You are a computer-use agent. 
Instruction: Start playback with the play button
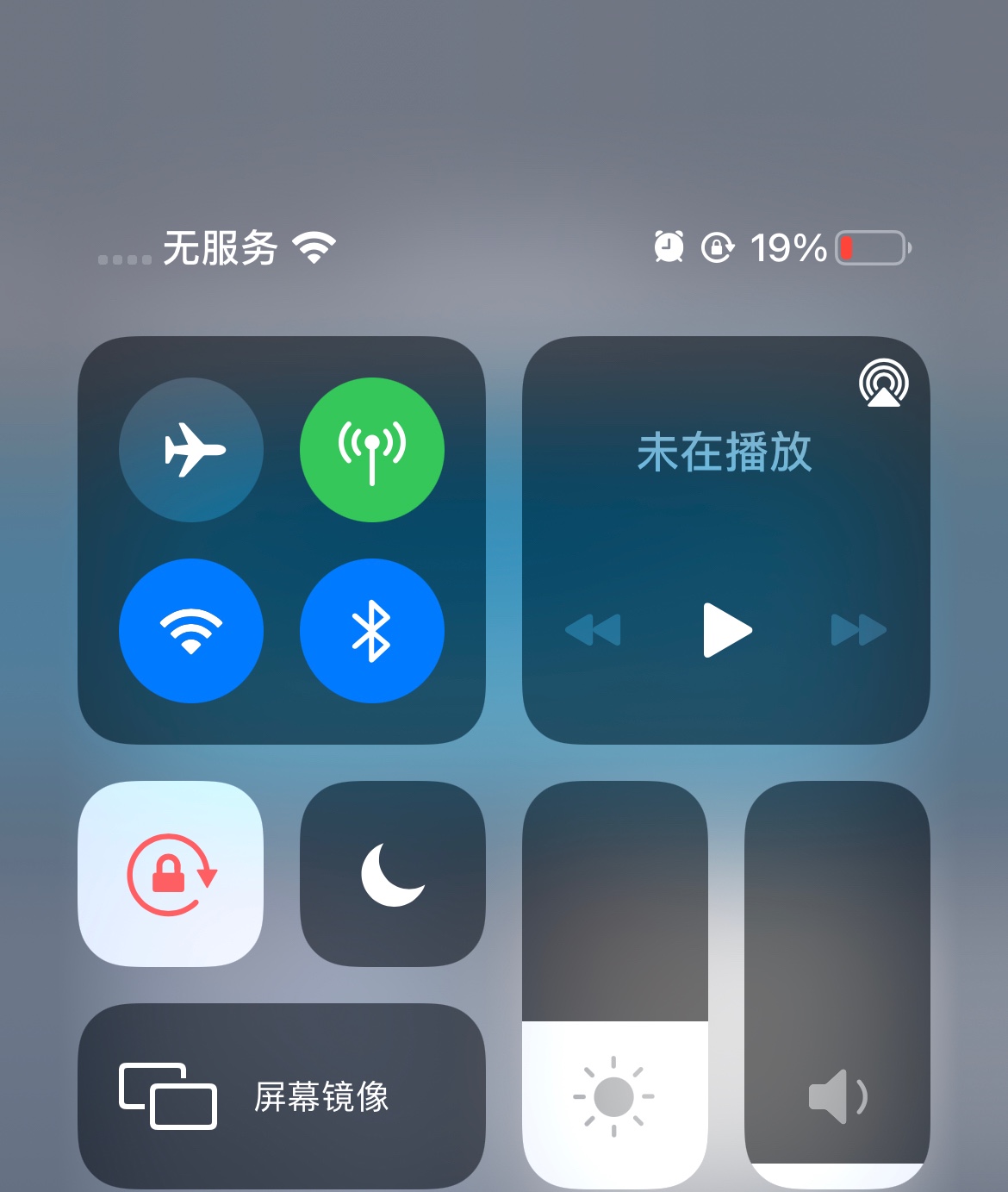(726, 630)
